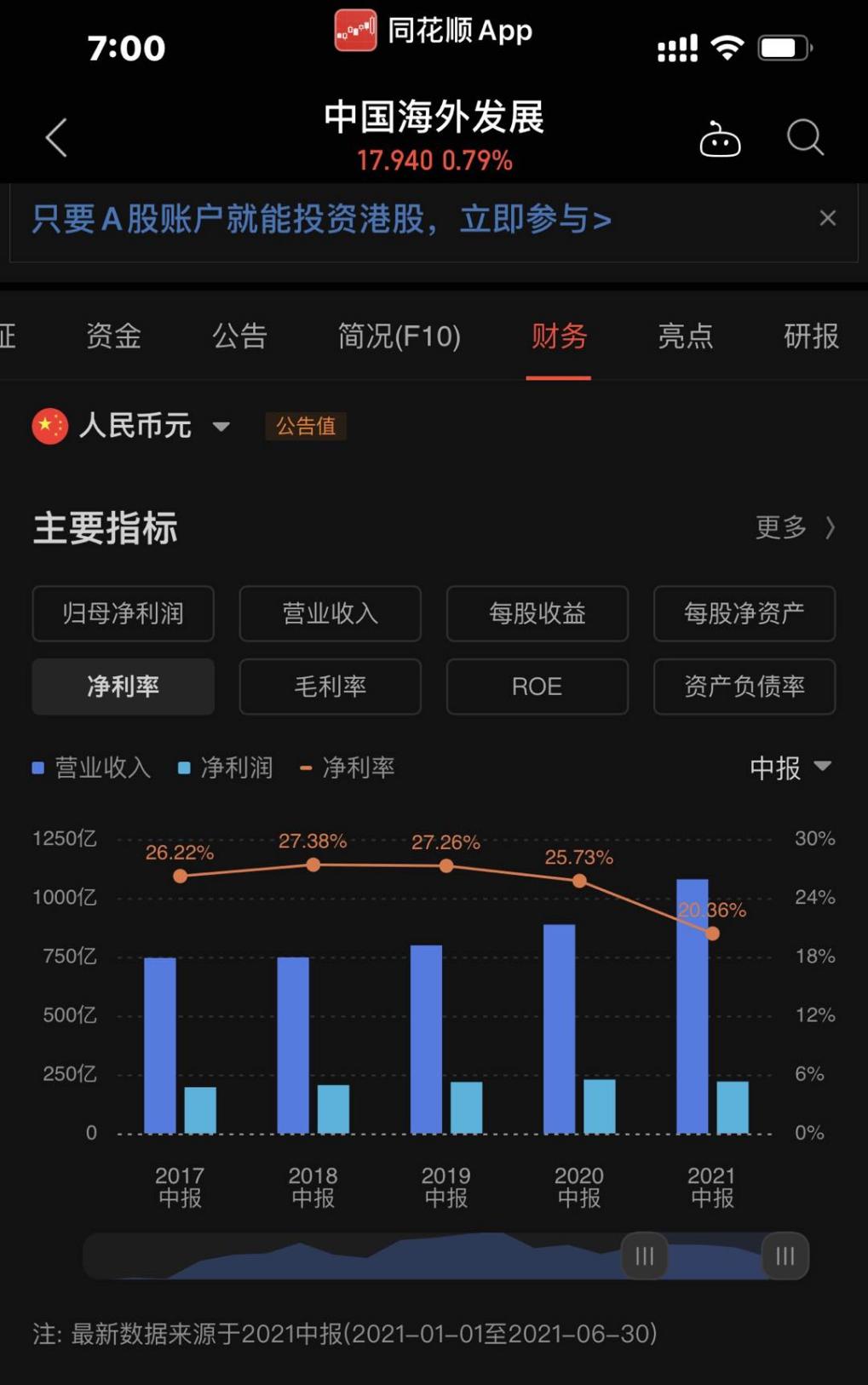Switch to the 公告 tab

coord(239,336)
